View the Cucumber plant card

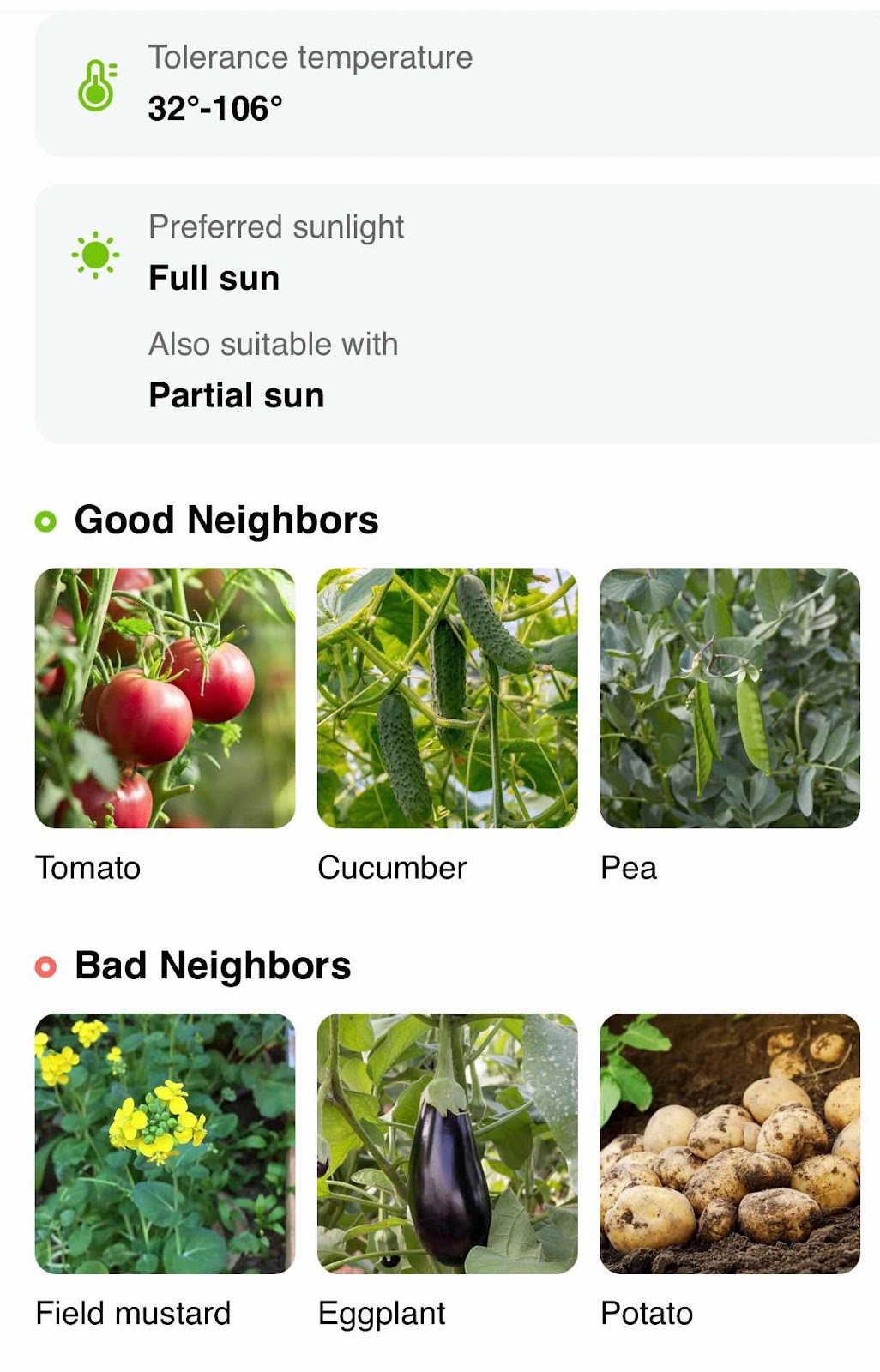[x=447, y=698]
